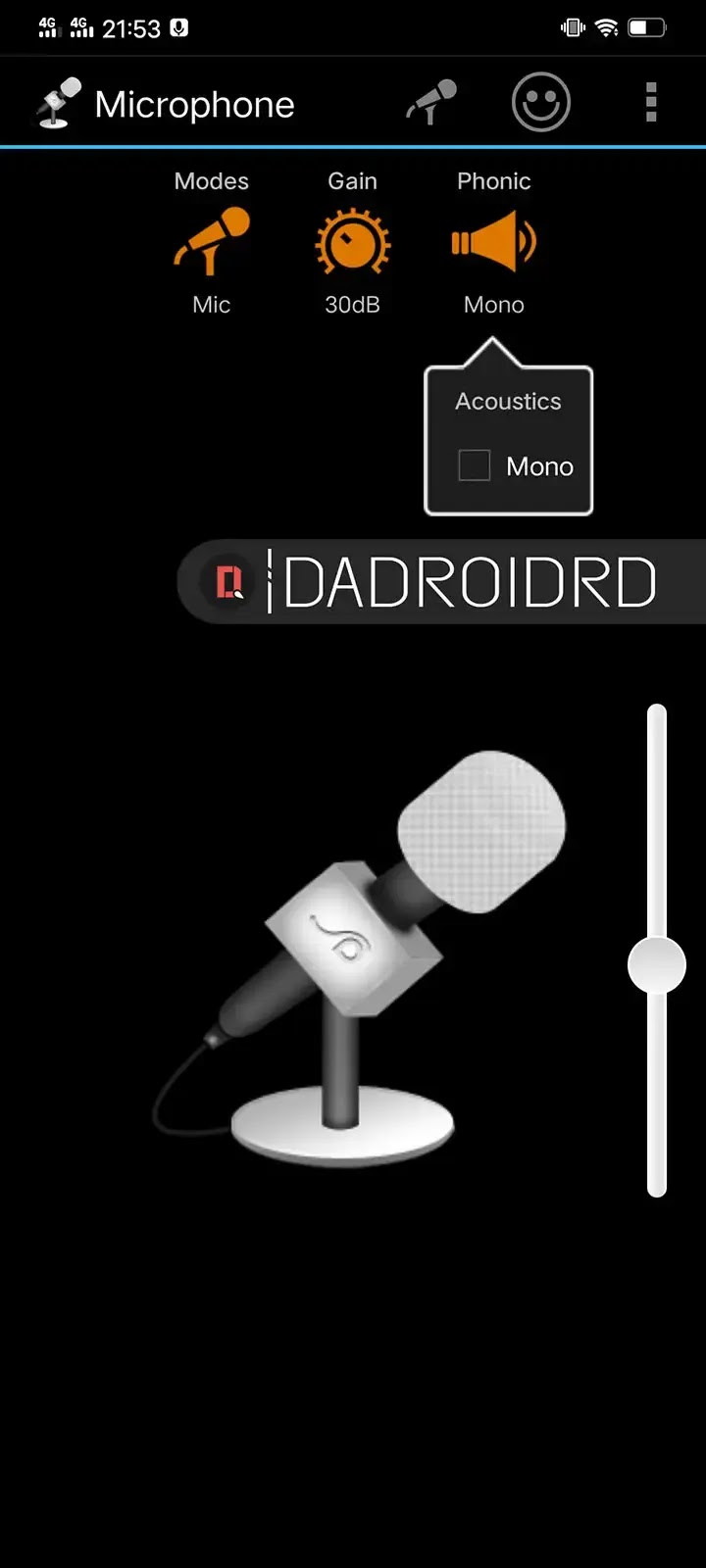Image resolution: width=706 pixels, height=1568 pixels.
Task: Tap the DADROIDRD watermark banner
Action: coord(441,581)
